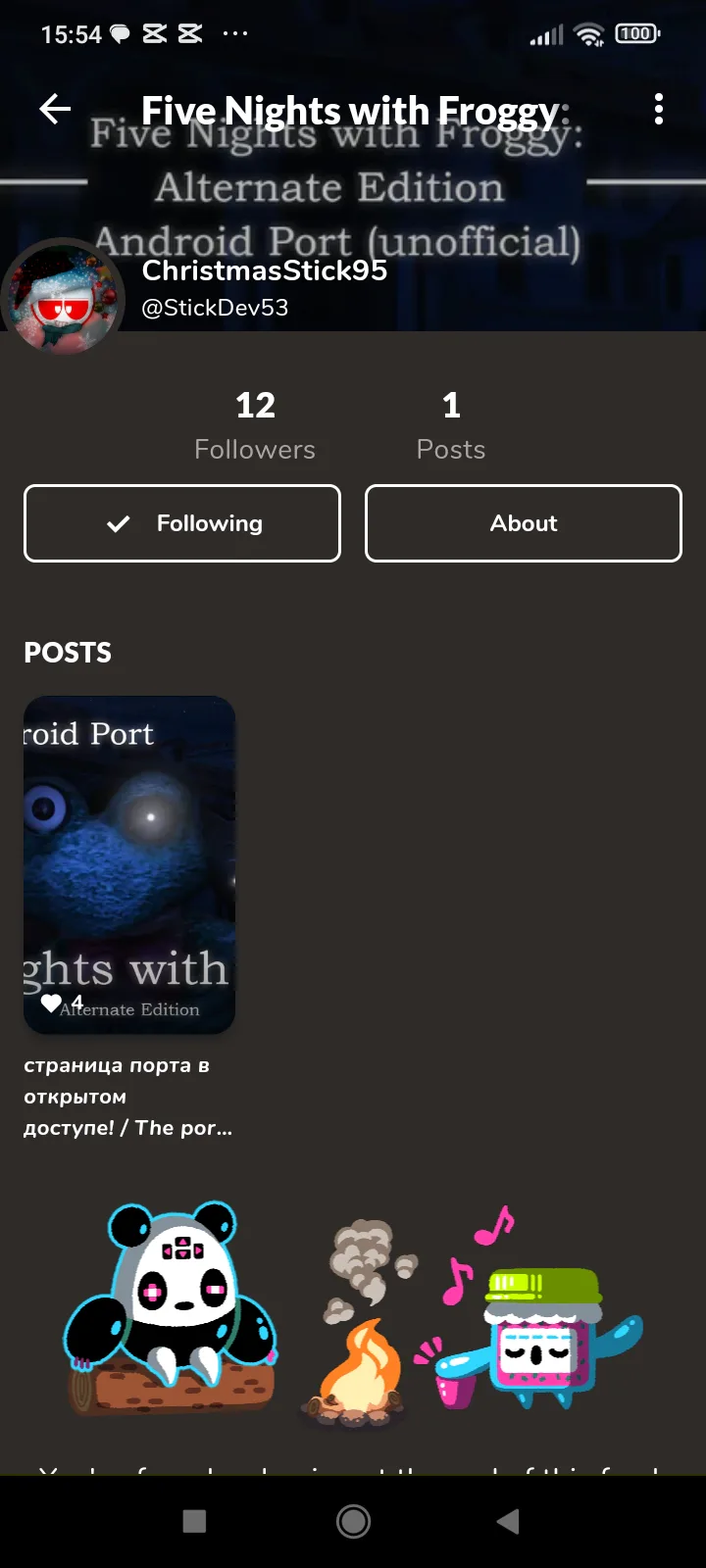Tap the system home button
This screenshot has width=706, height=1568.
[x=353, y=1521]
